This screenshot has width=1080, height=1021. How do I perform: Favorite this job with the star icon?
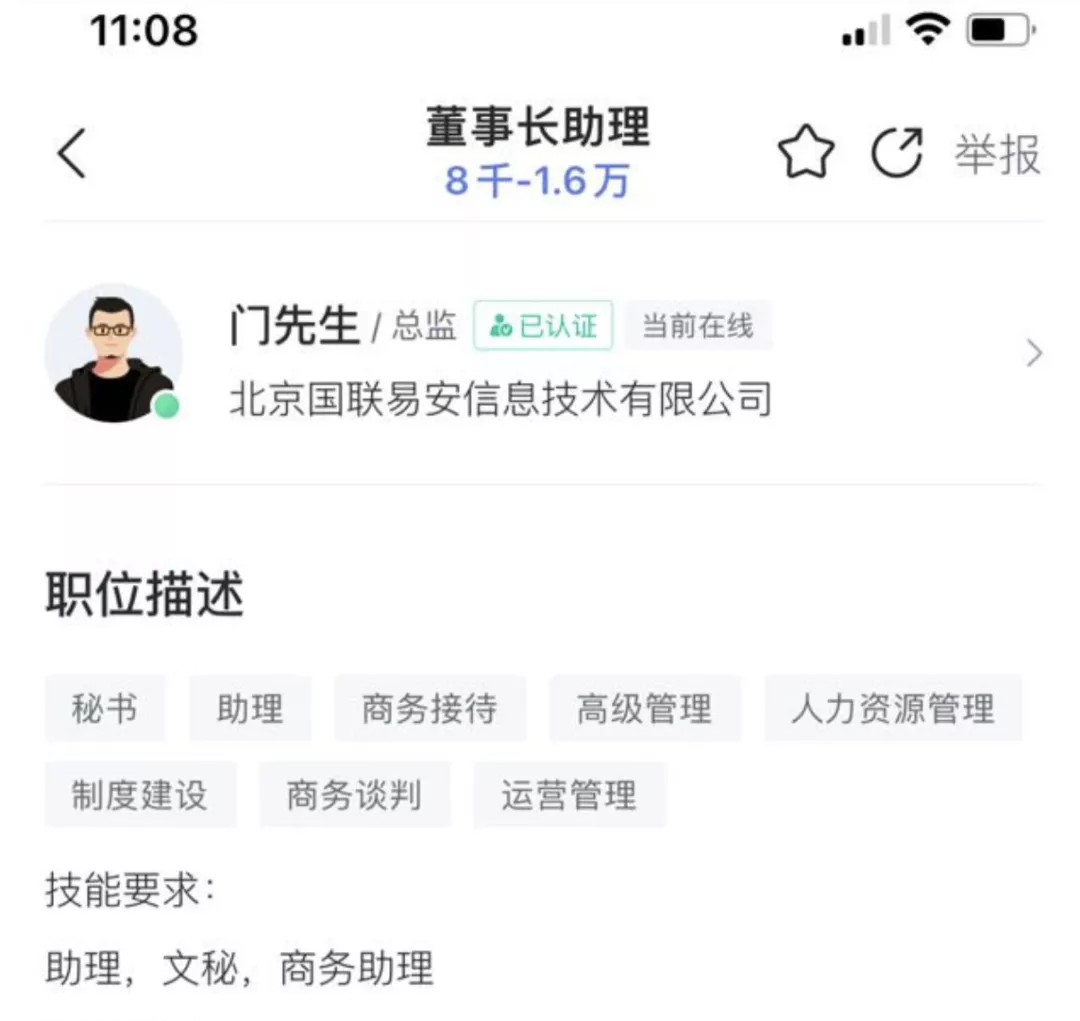click(805, 154)
